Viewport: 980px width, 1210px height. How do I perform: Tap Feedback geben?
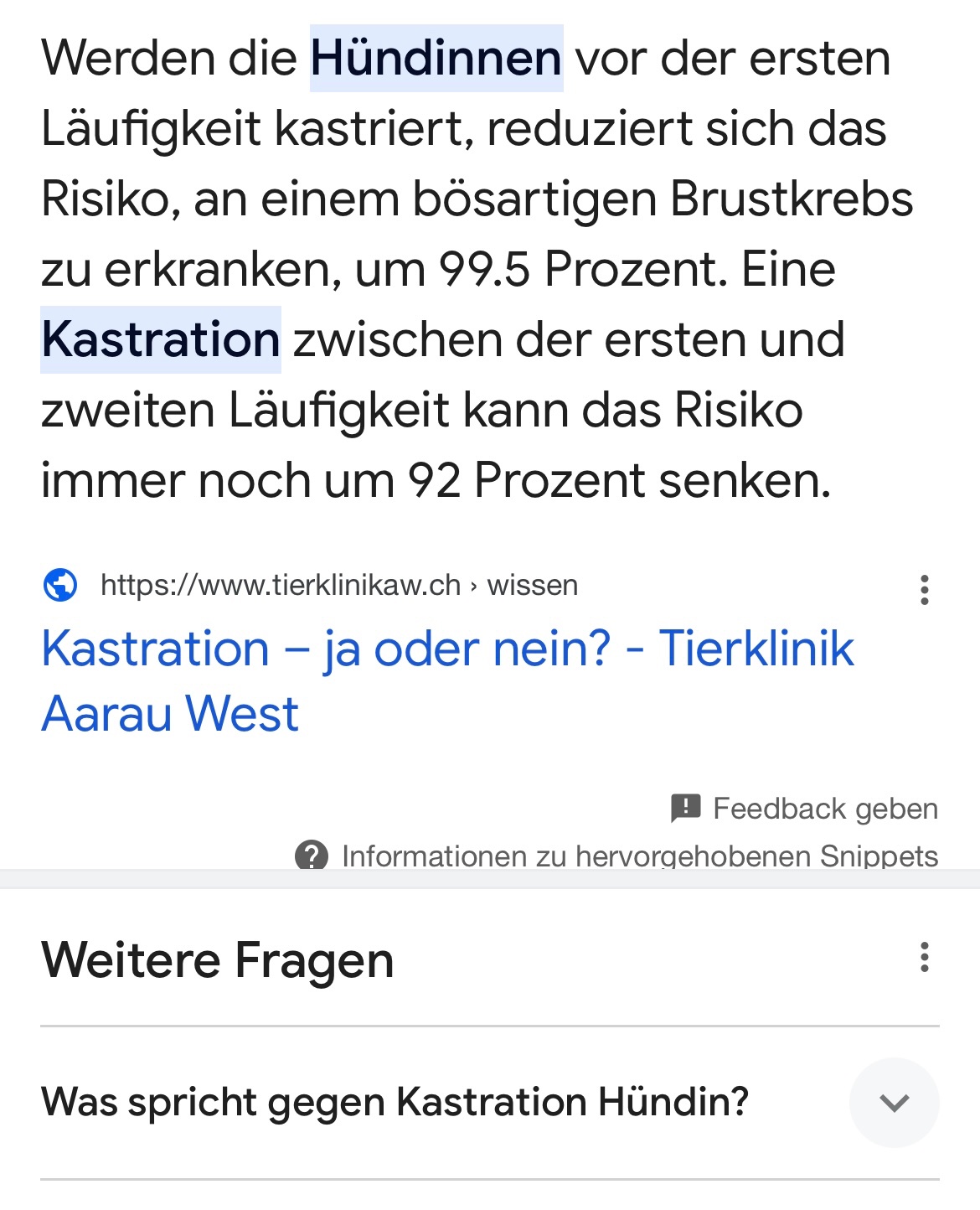[804, 809]
